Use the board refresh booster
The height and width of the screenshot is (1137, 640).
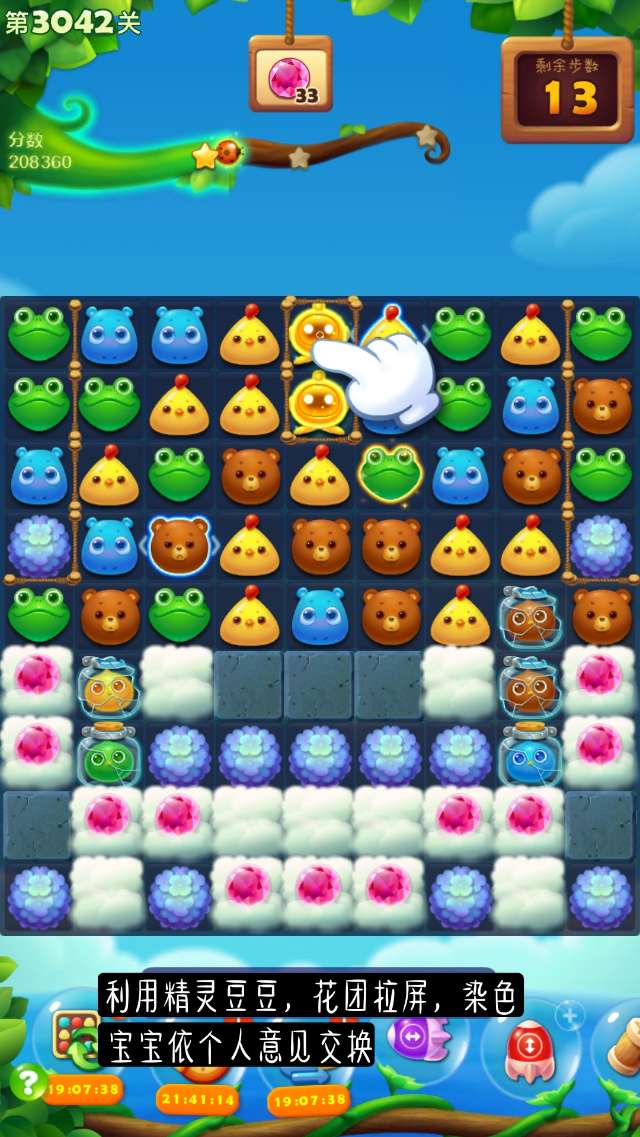[76, 1038]
